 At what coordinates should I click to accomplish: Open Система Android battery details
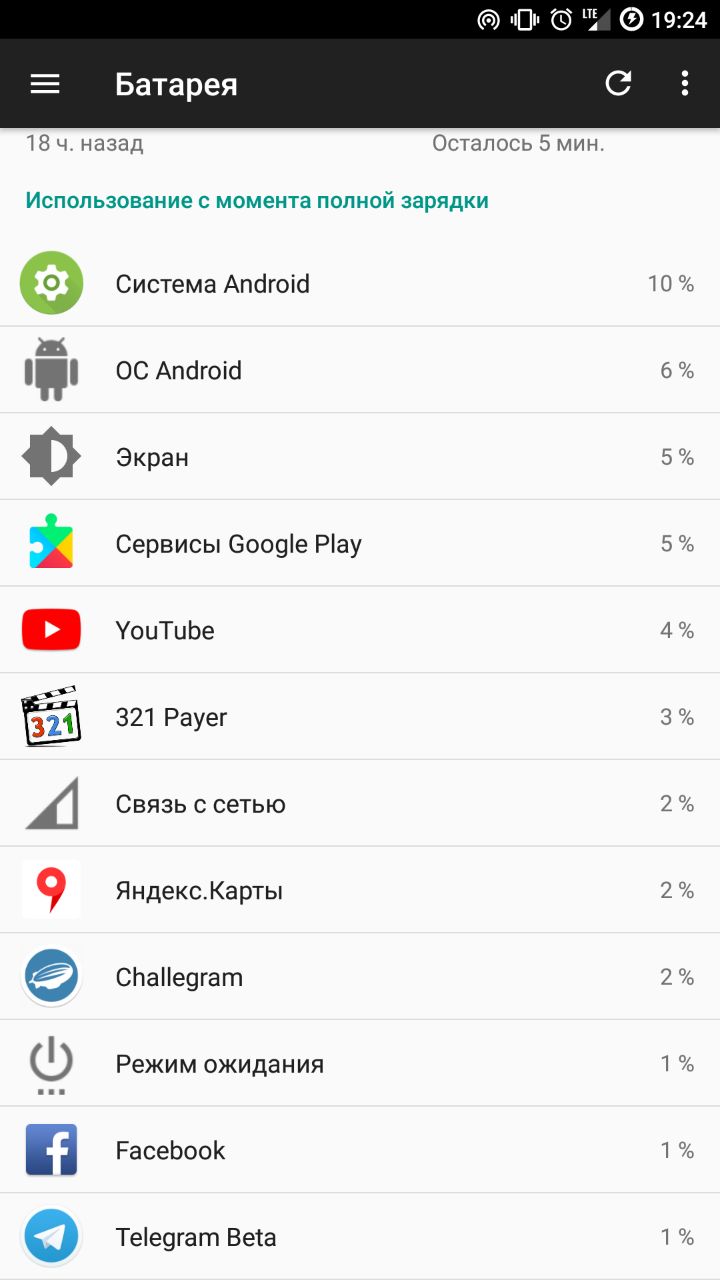(360, 284)
